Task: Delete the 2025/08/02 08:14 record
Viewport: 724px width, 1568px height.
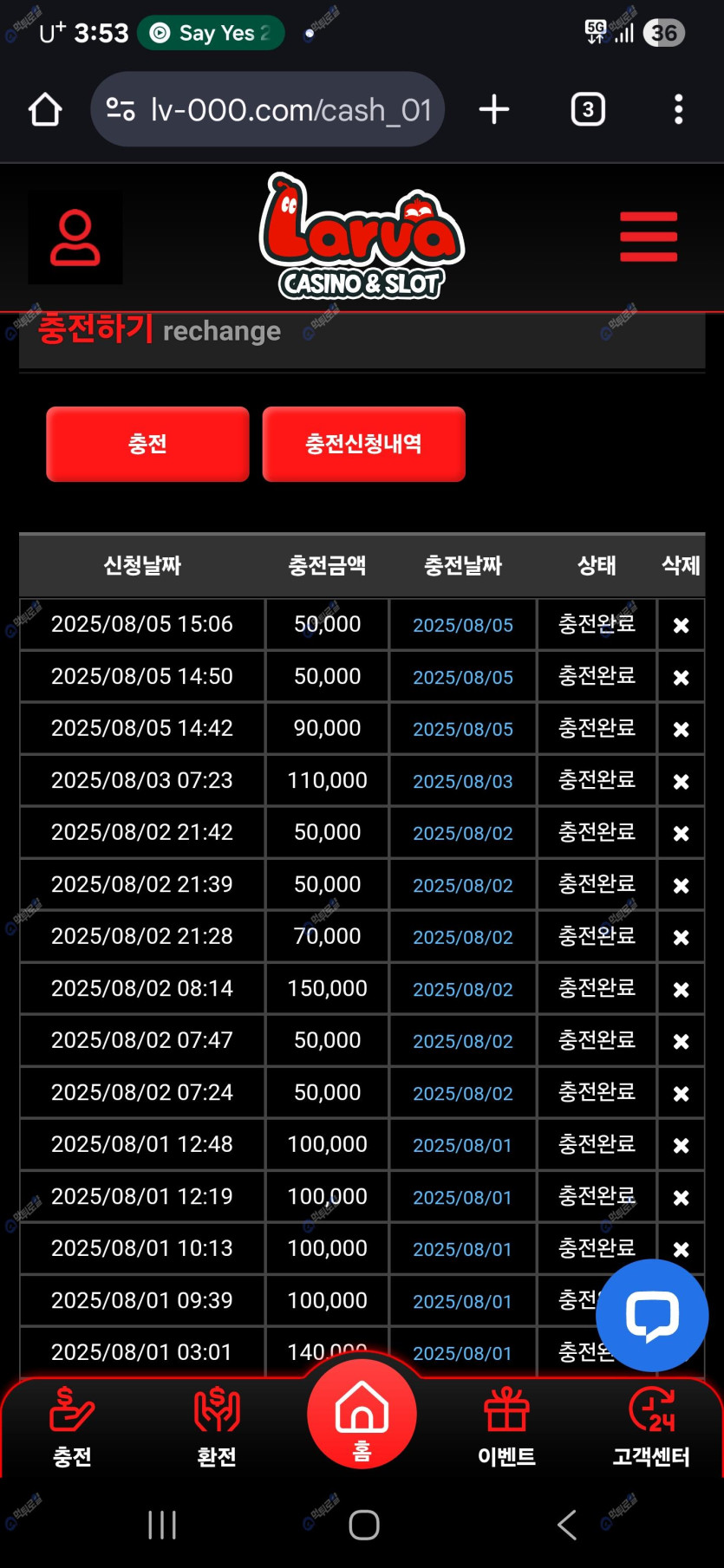Action: tap(681, 989)
